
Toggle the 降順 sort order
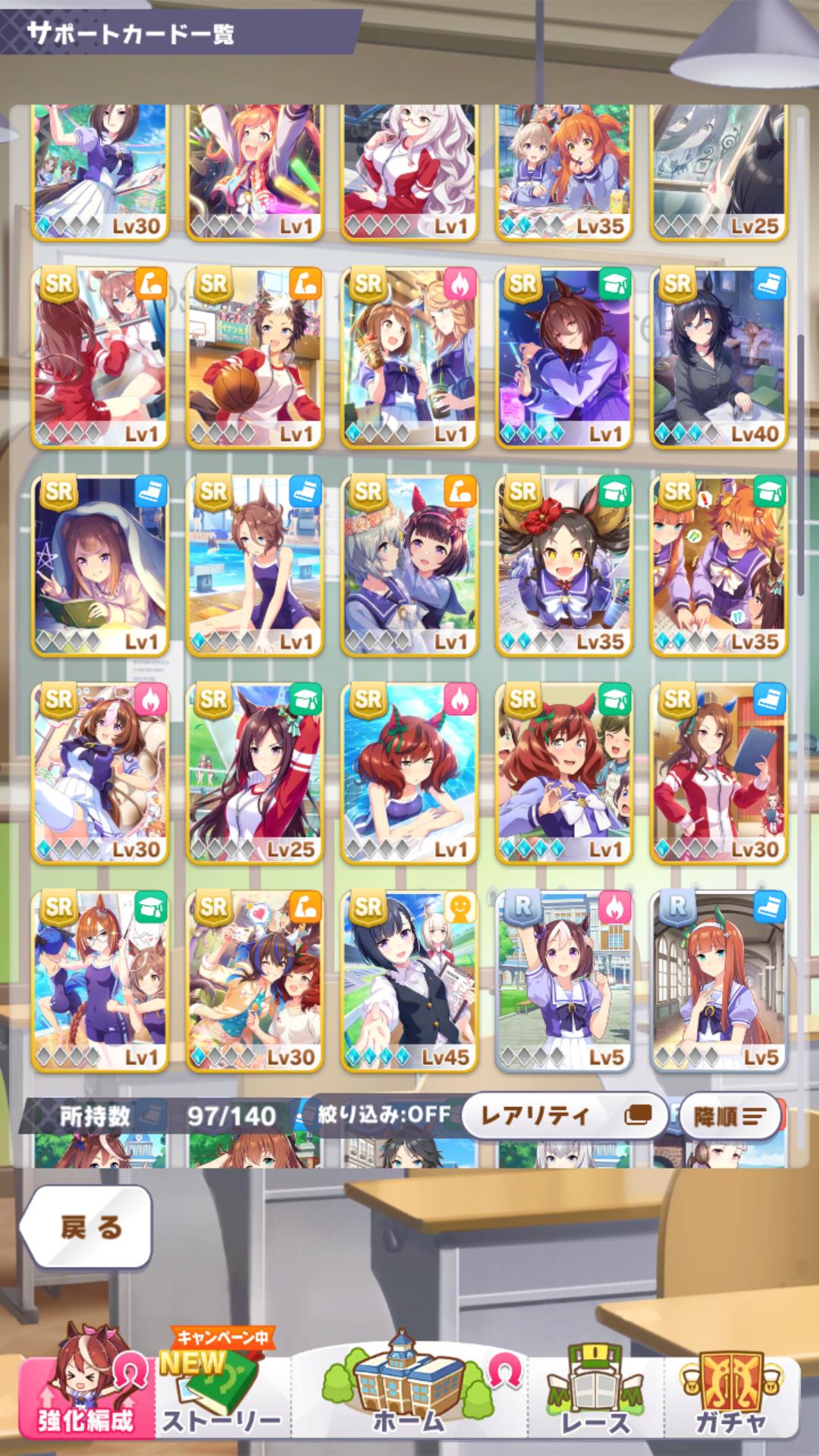click(730, 1116)
